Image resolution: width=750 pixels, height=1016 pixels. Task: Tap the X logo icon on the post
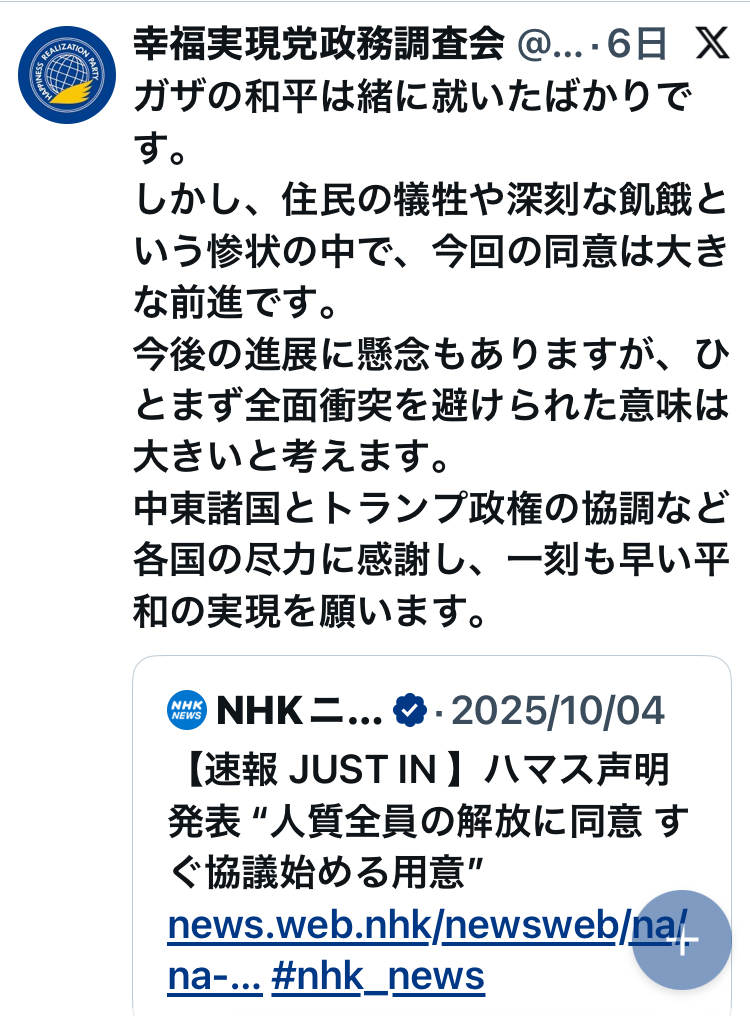tap(712, 44)
